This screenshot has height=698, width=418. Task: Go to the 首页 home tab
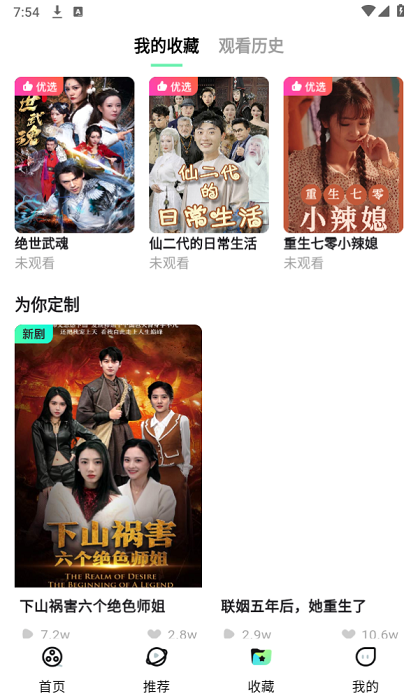pos(52,670)
